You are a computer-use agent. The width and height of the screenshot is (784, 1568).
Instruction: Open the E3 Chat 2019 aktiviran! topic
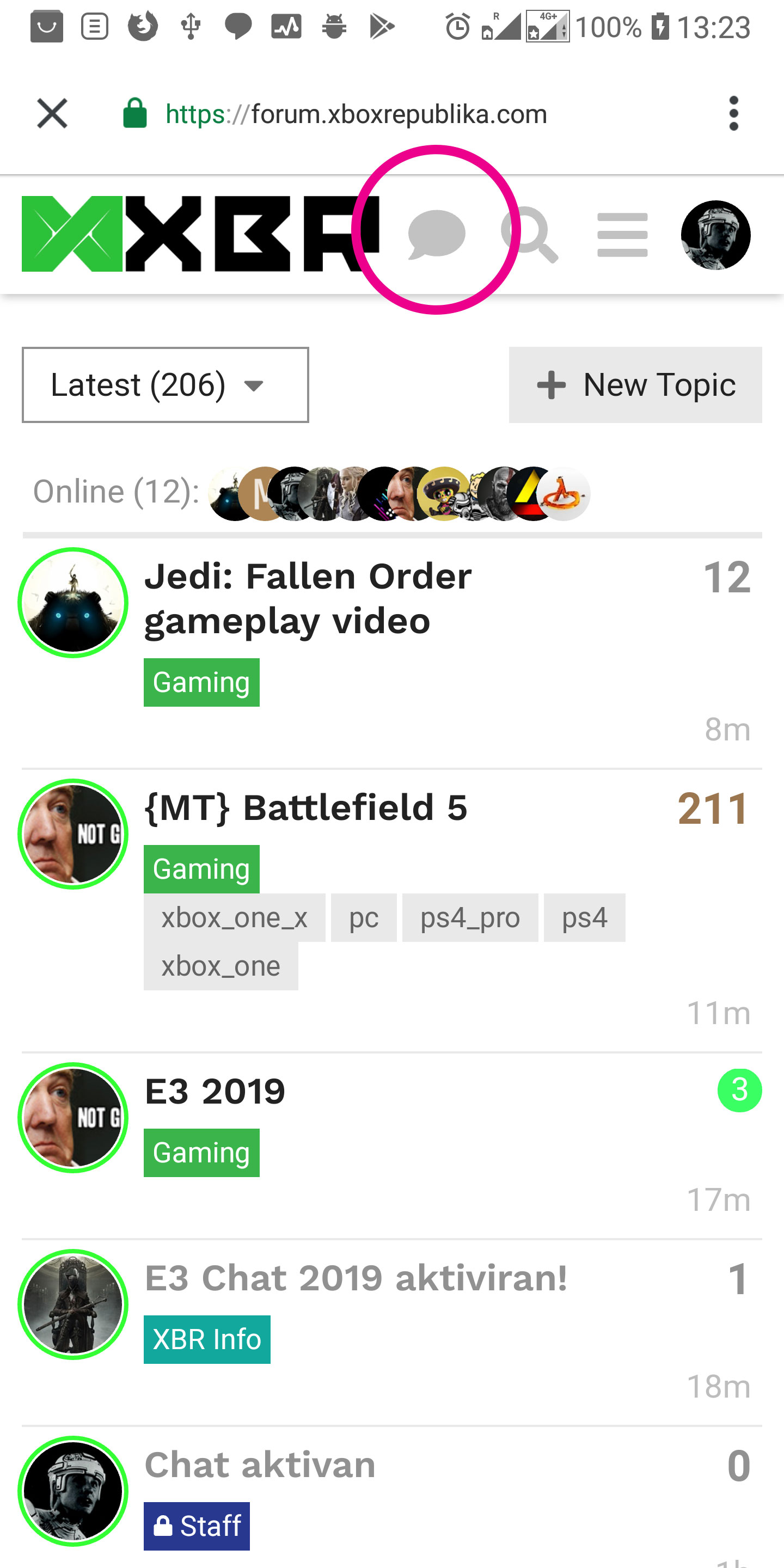[x=356, y=1278]
